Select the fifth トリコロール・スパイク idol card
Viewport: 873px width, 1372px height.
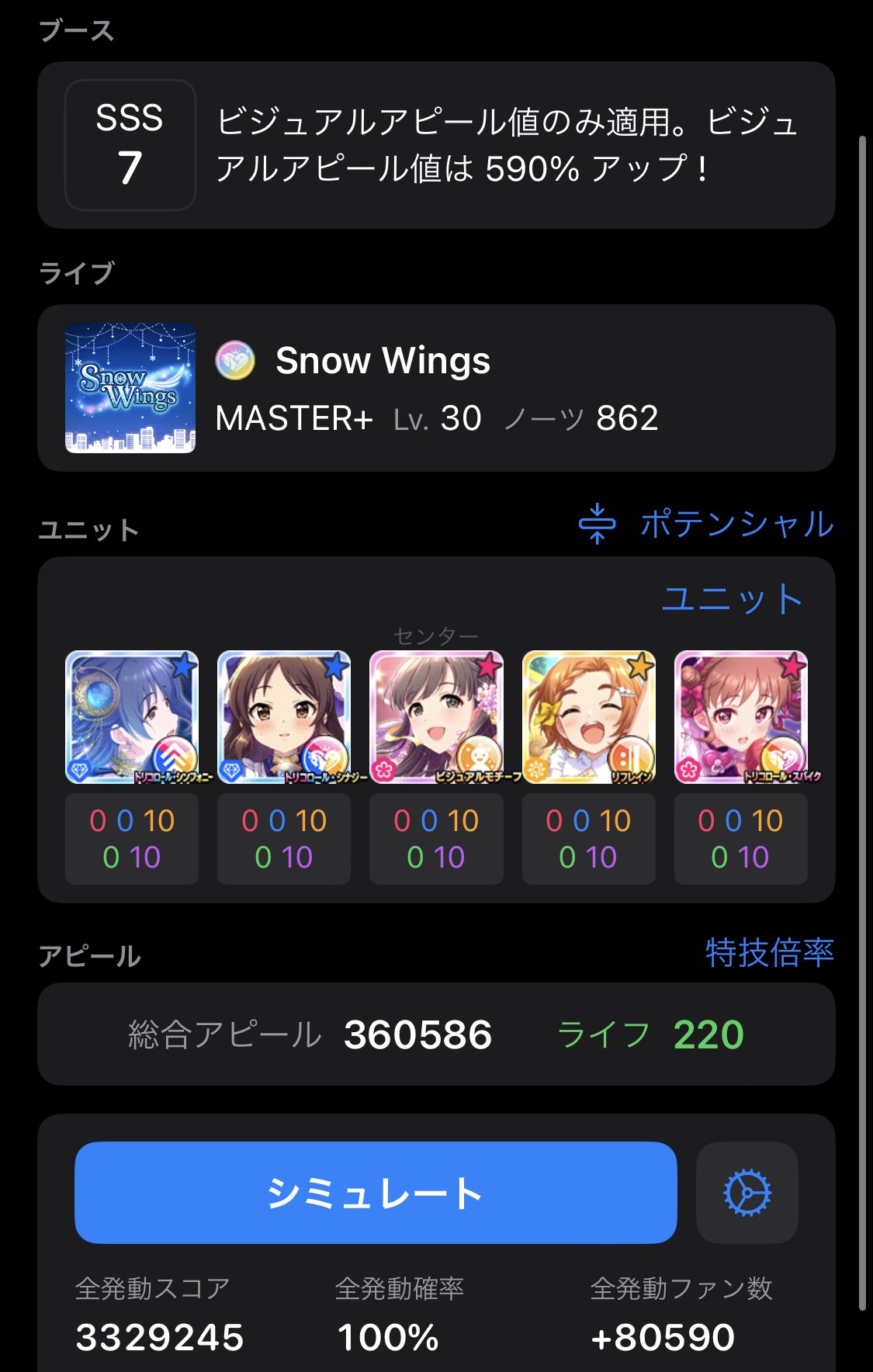(x=740, y=717)
